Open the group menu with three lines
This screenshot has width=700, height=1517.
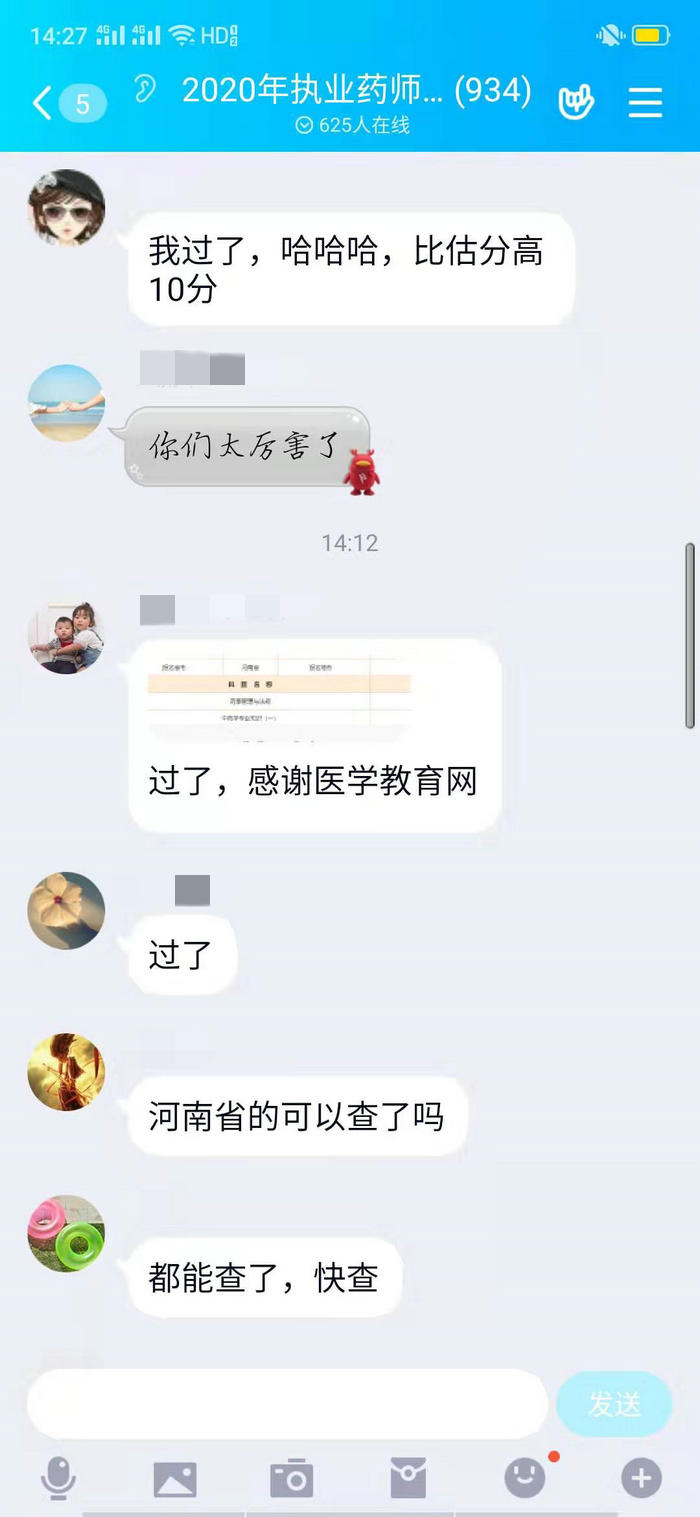tap(645, 103)
